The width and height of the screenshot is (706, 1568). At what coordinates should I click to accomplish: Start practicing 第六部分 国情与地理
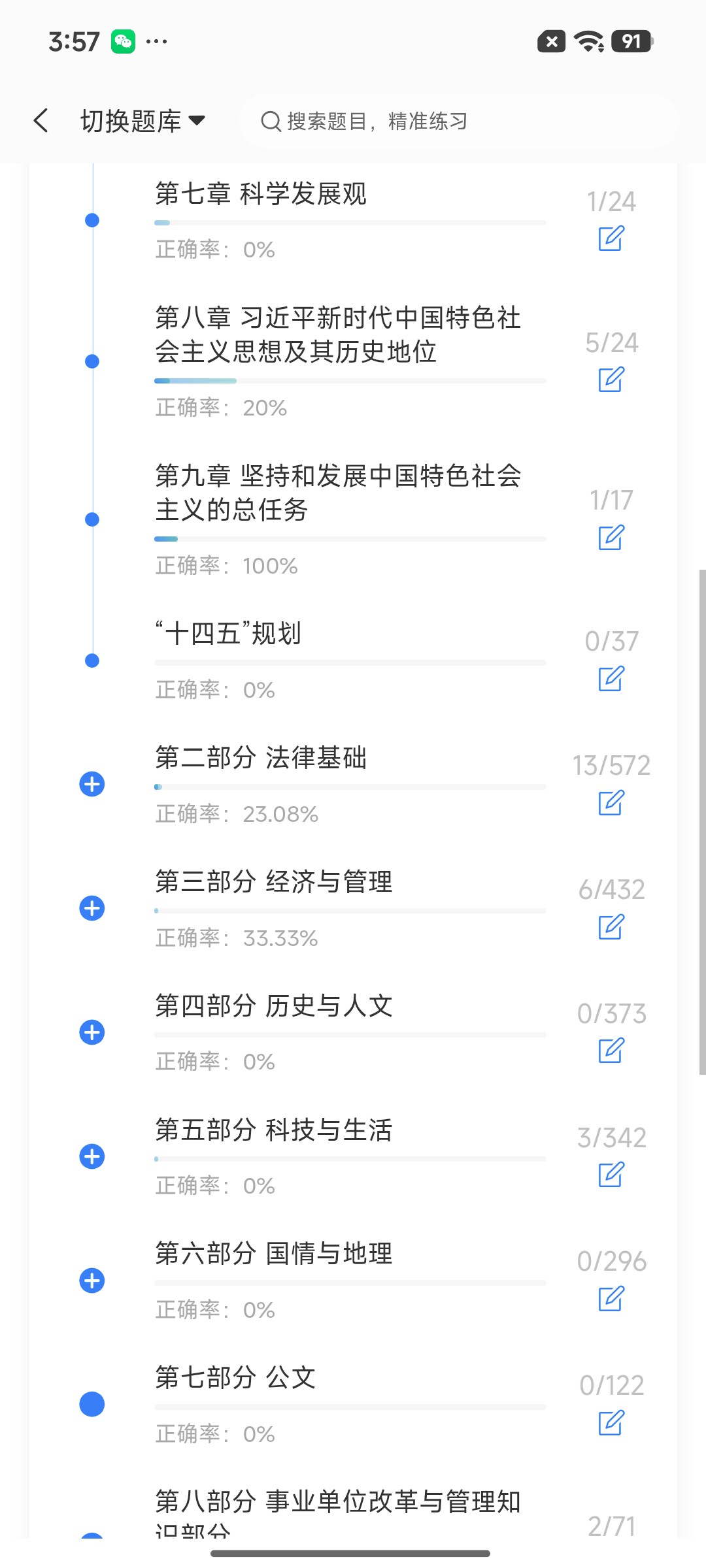[x=611, y=1299]
